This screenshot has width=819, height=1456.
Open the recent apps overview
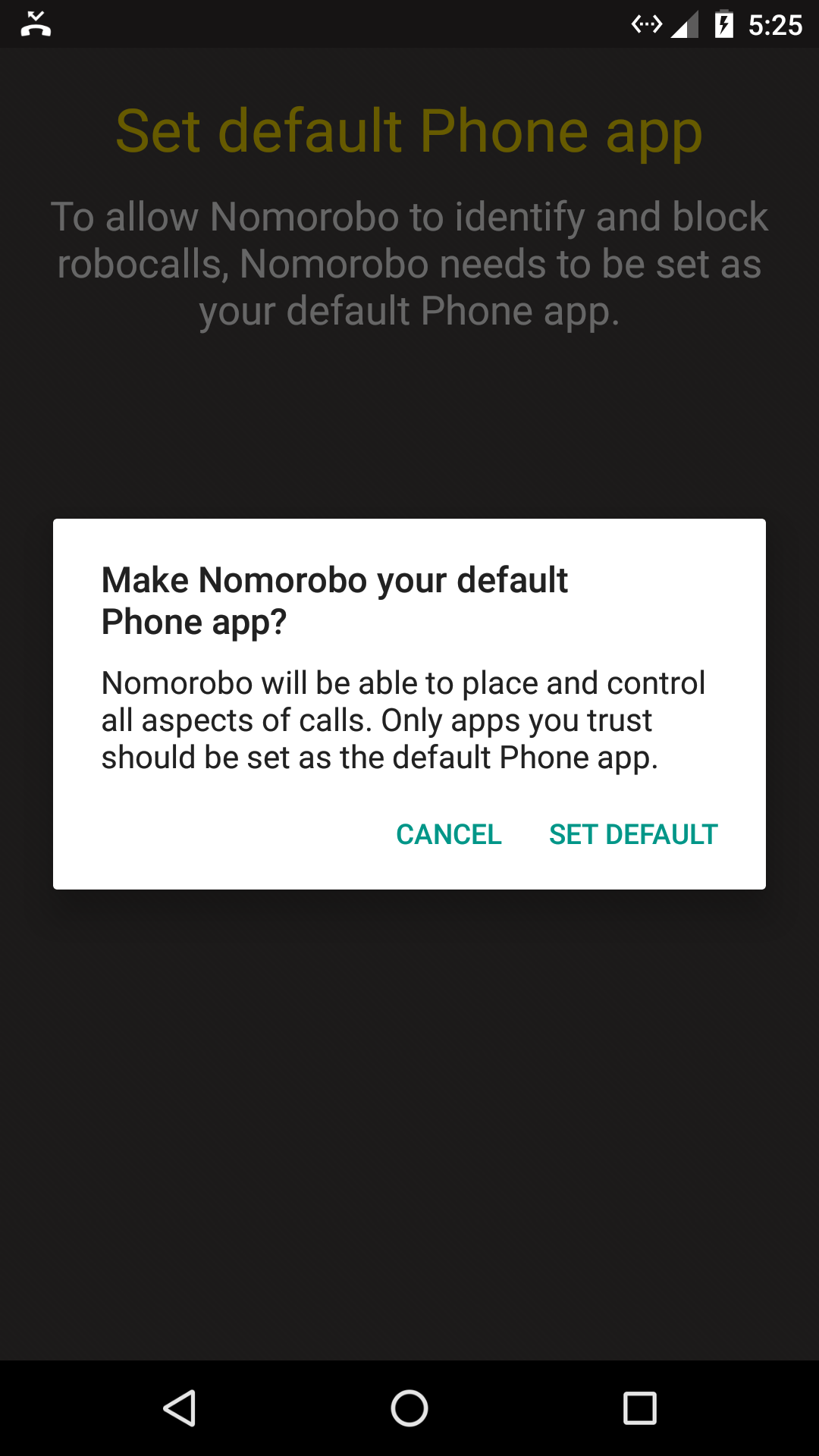click(639, 1408)
